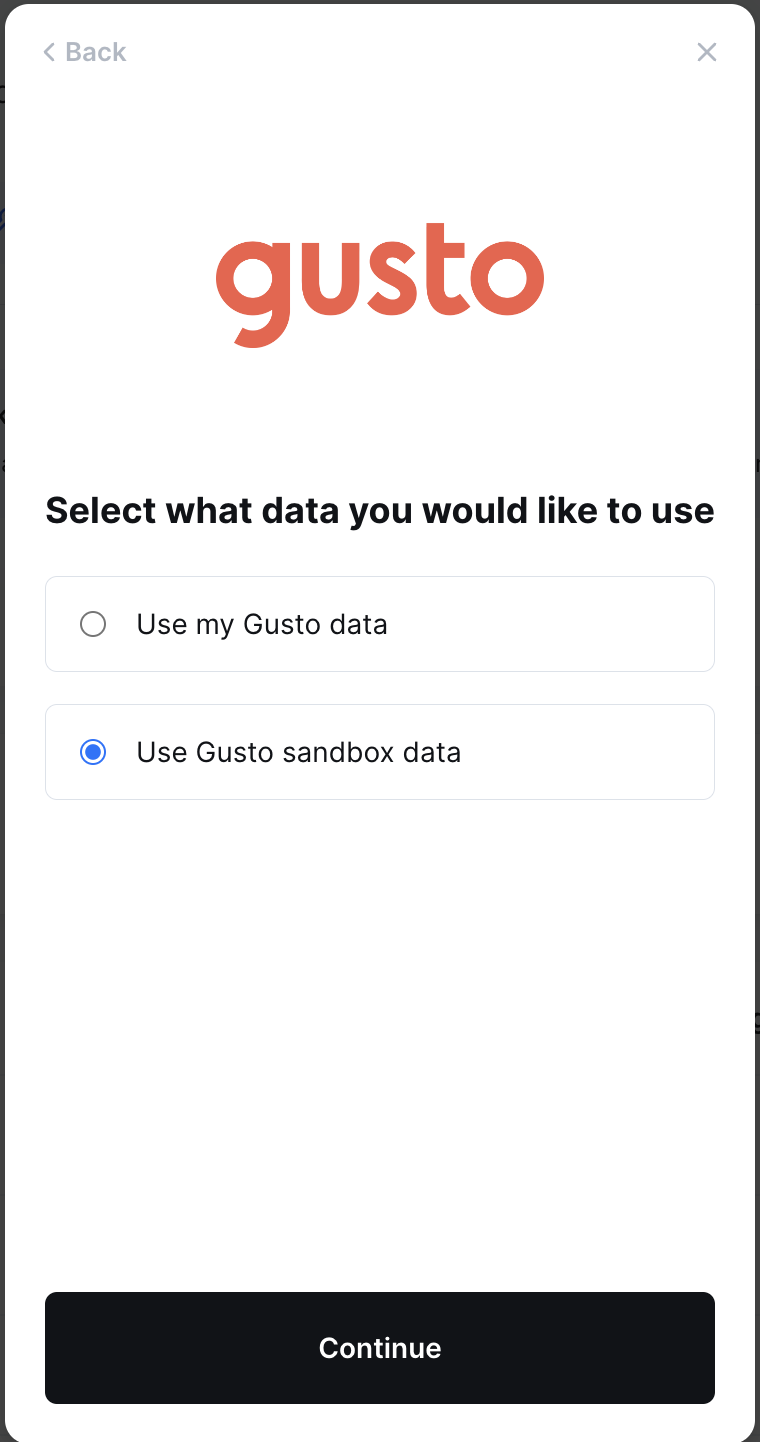Close the Gusto data dialog
The height and width of the screenshot is (1442, 760).
707,52
